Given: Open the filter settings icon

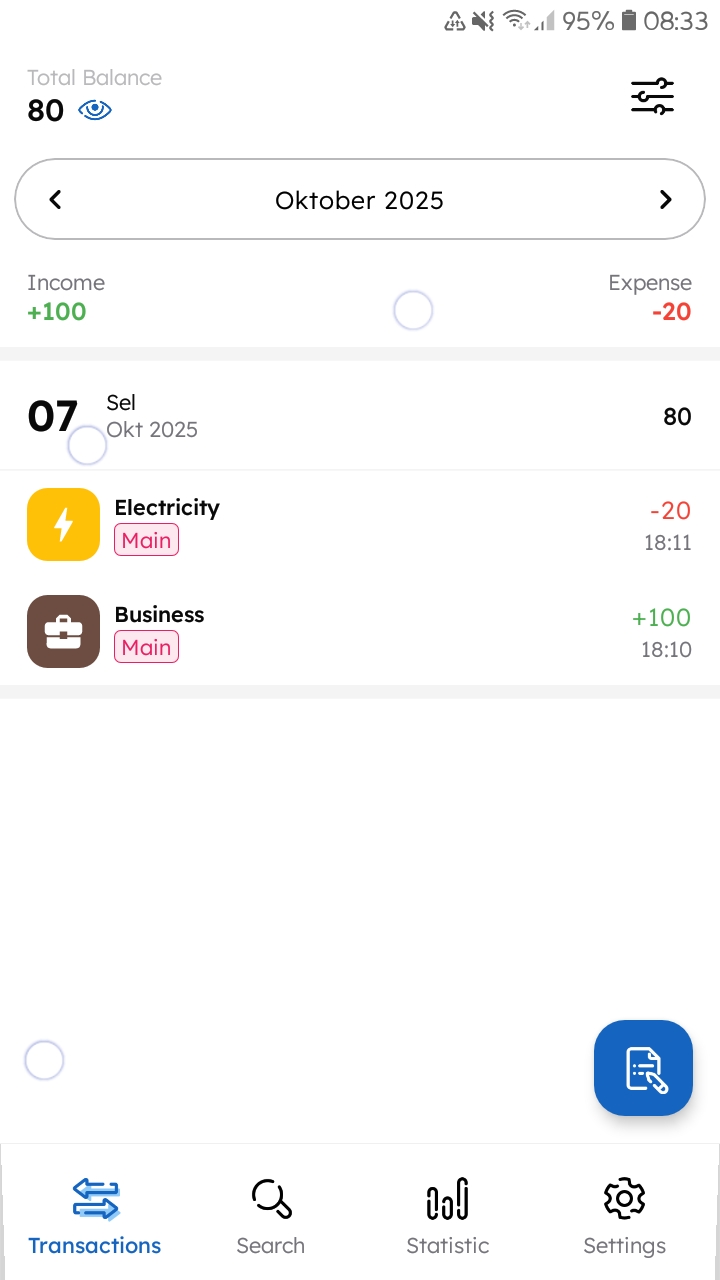Looking at the screenshot, I should [652, 97].
